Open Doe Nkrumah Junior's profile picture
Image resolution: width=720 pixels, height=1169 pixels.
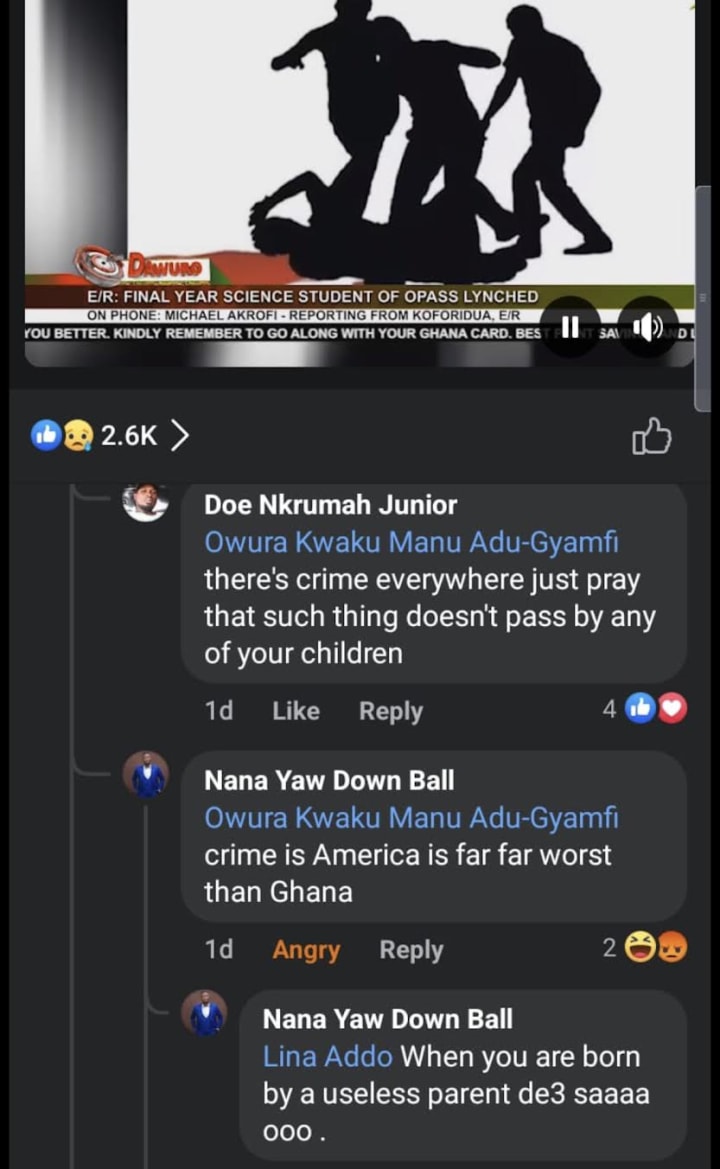tap(145, 501)
